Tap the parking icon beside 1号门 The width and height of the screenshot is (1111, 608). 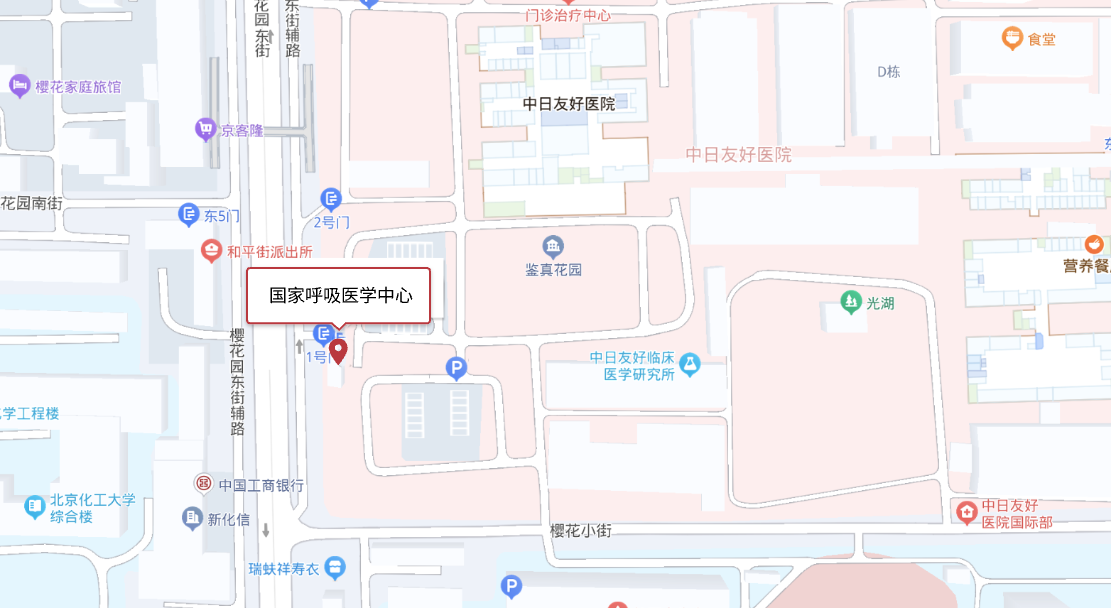pyautogui.click(x=456, y=369)
